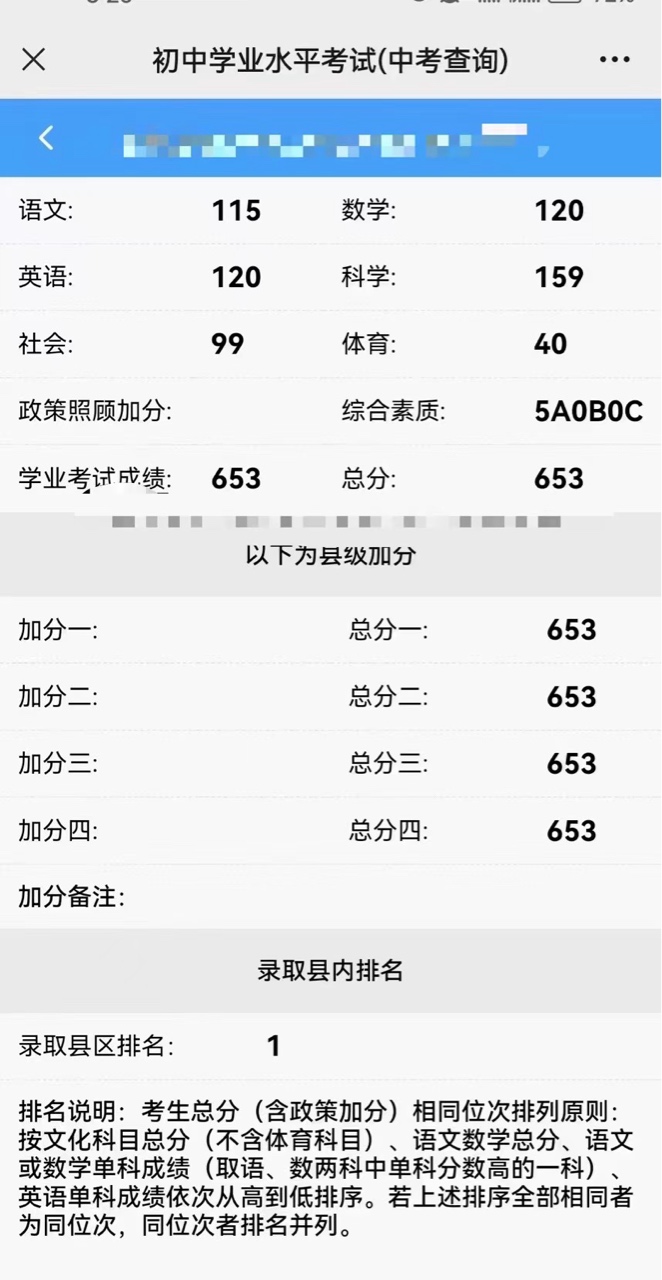Open the three-dot overflow menu
Viewport: 662px width, 1280px height.
point(614,60)
